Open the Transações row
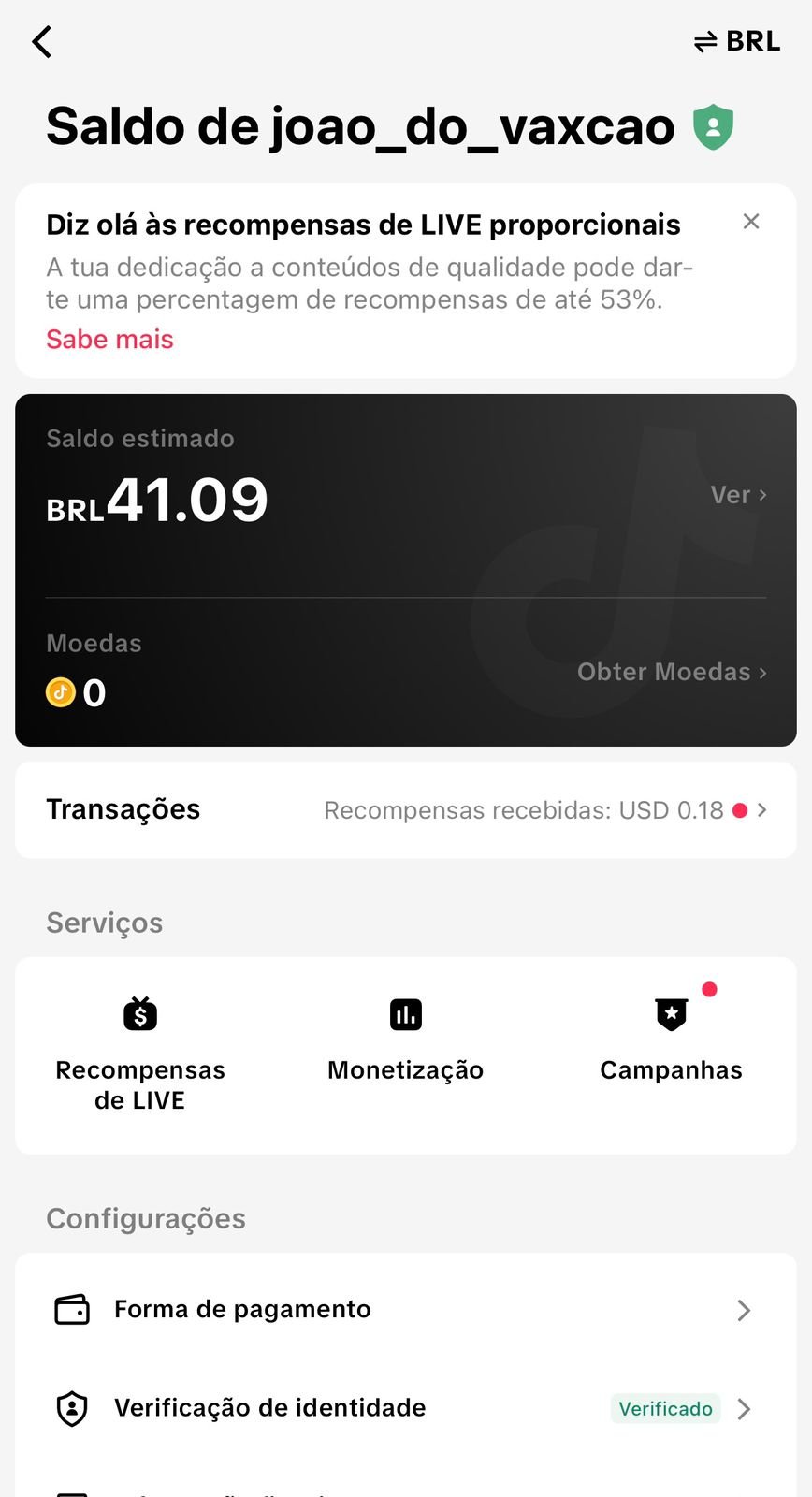This screenshot has height=1497, width=812. (406, 810)
